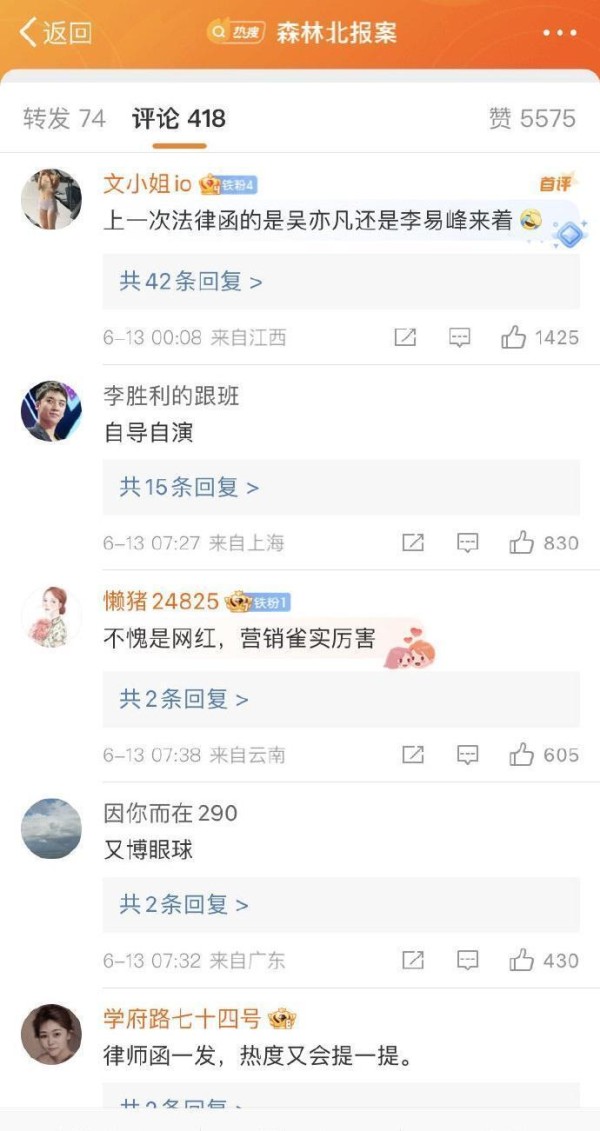
Task: Open the three-dot overflow menu
Action: click(560, 33)
